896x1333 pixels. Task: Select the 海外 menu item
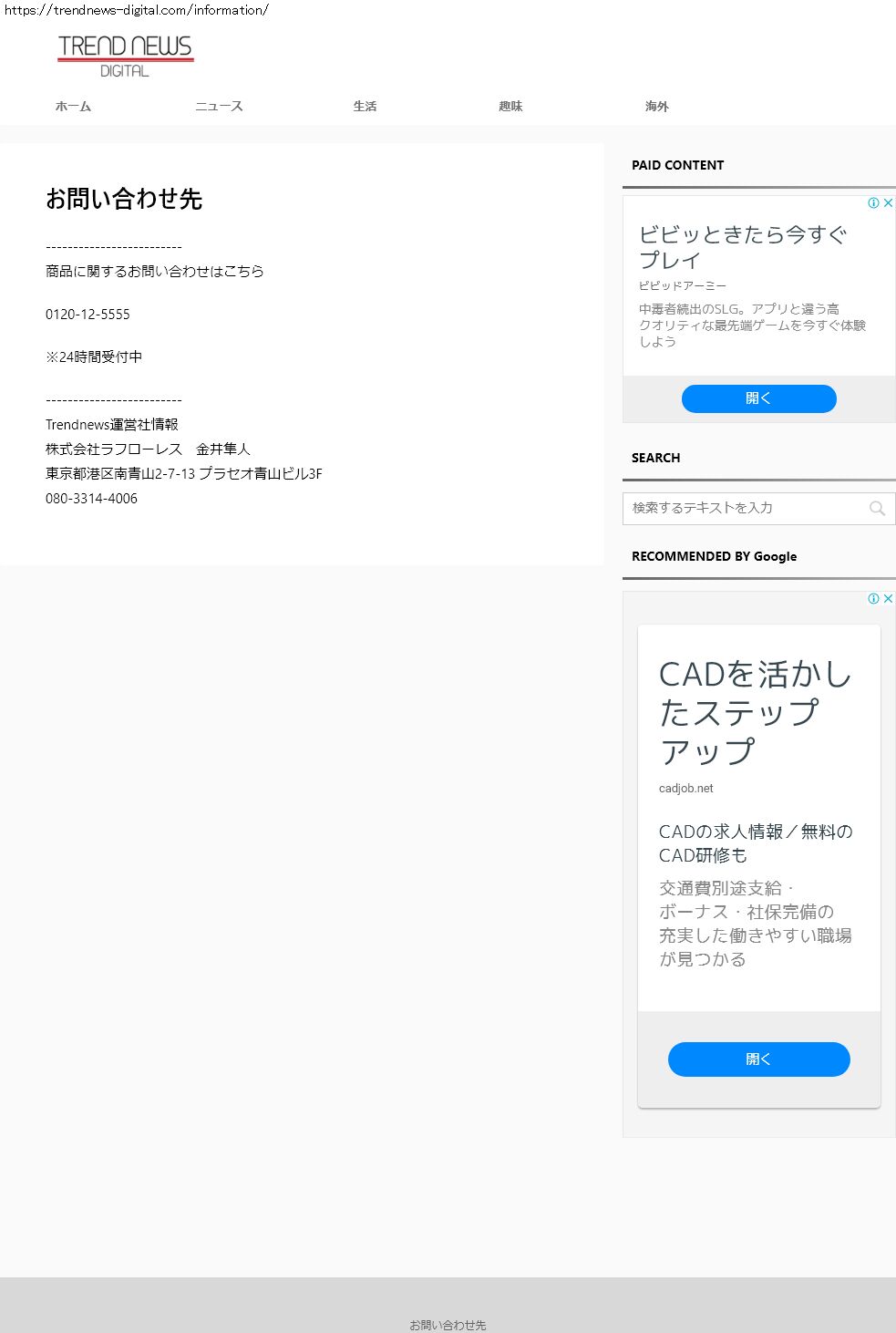coord(656,107)
